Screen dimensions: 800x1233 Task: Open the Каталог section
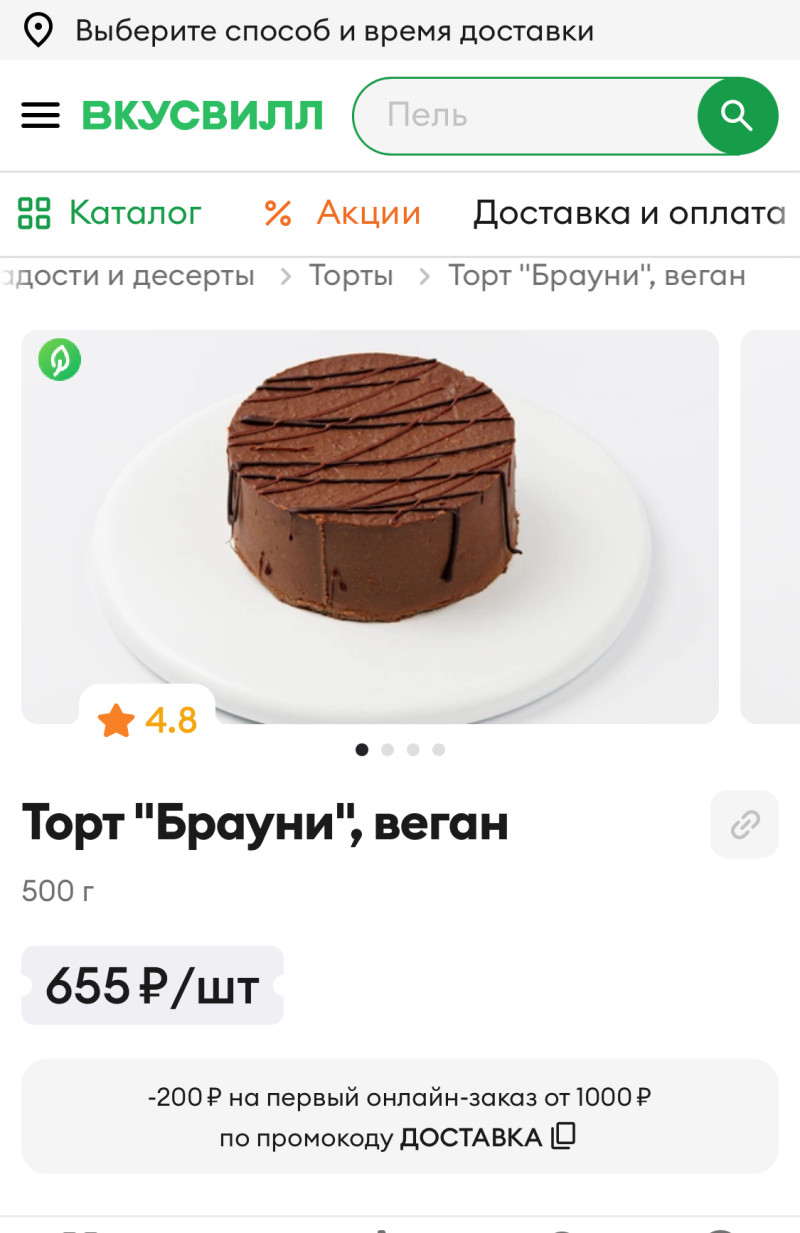pyautogui.click(x=110, y=213)
